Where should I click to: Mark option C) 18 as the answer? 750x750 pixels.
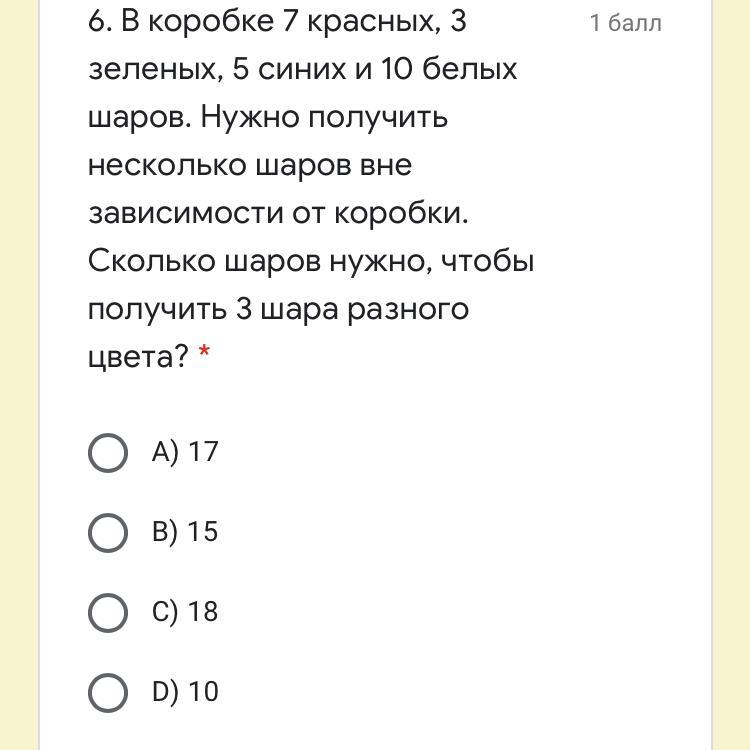(x=108, y=612)
